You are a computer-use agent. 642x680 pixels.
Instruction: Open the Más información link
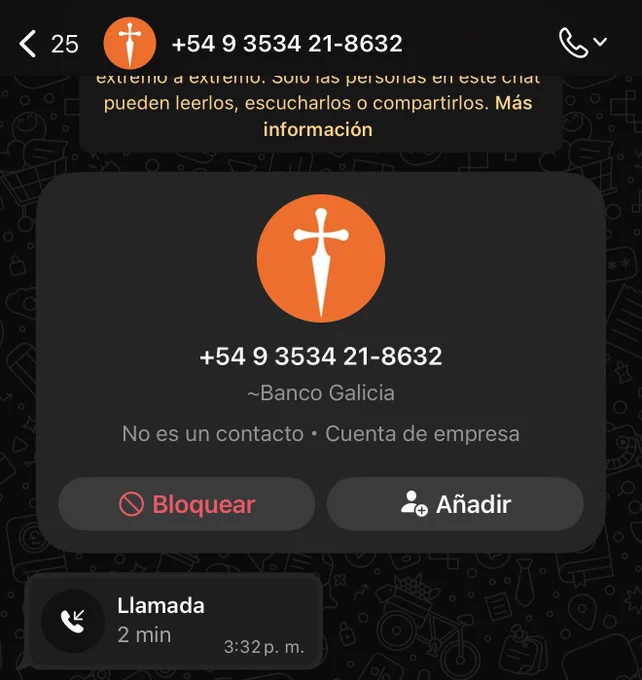[397, 116]
